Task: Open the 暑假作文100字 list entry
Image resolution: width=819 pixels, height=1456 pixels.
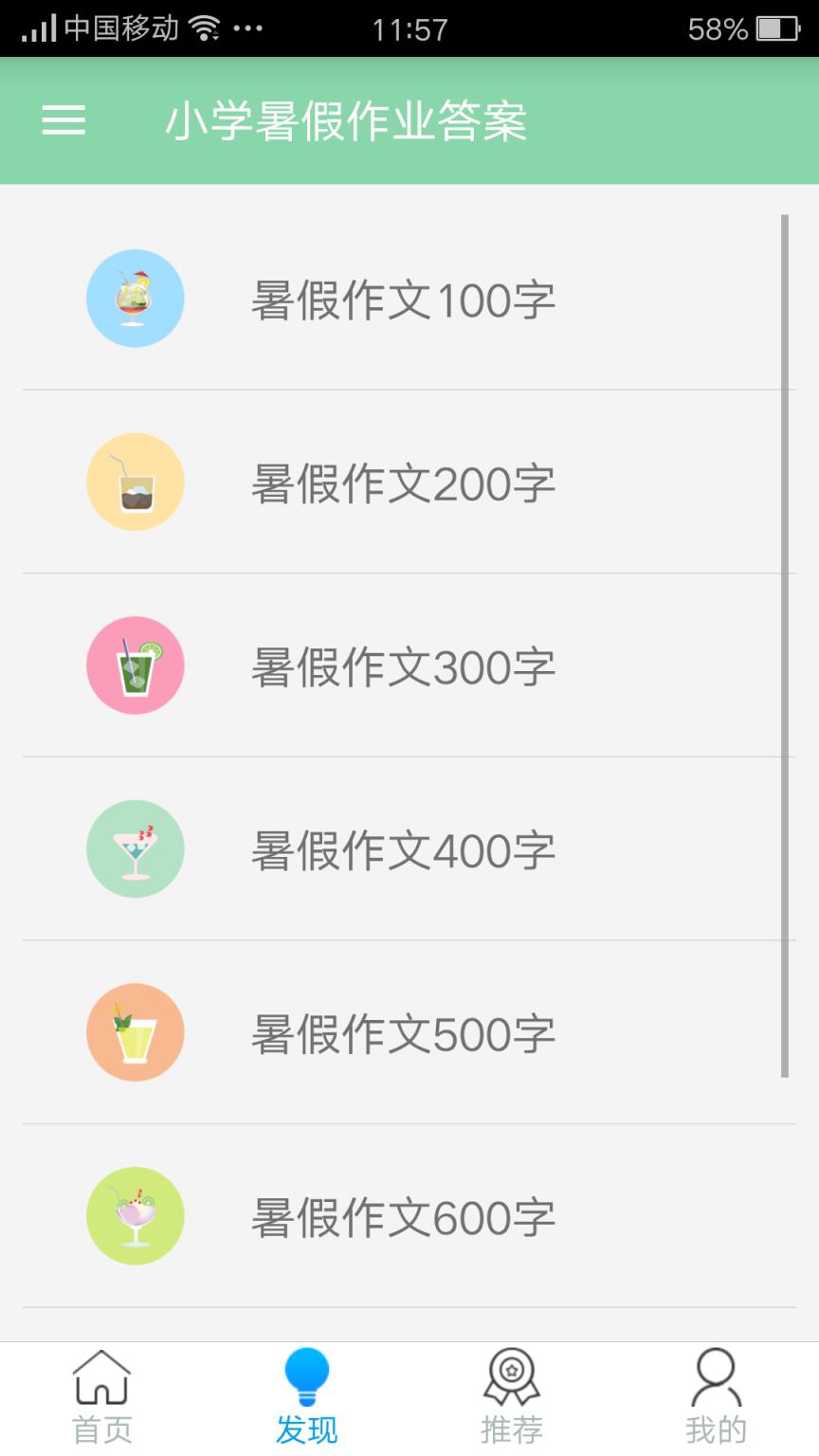Action: 408,298
